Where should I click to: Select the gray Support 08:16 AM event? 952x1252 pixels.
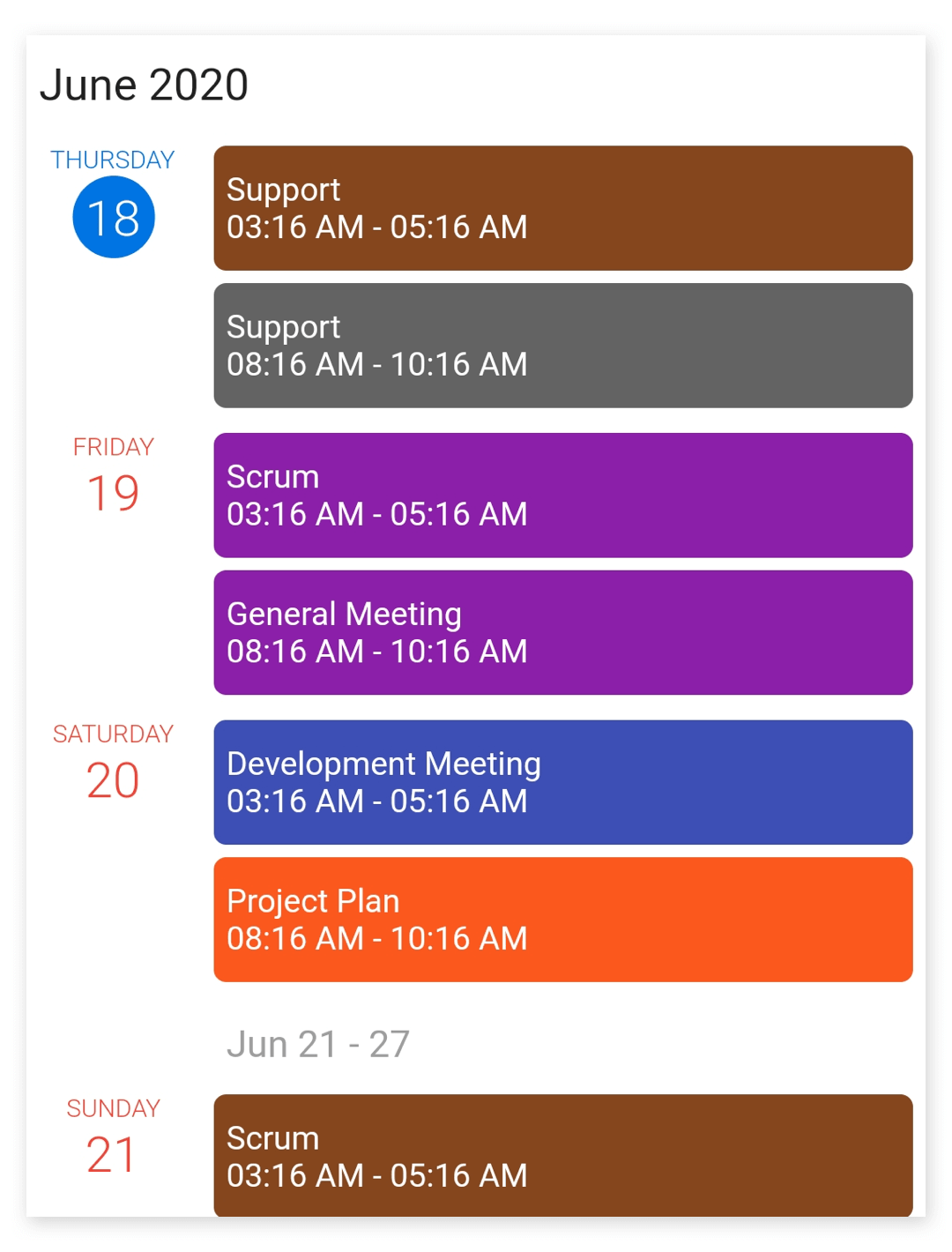[x=562, y=345]
